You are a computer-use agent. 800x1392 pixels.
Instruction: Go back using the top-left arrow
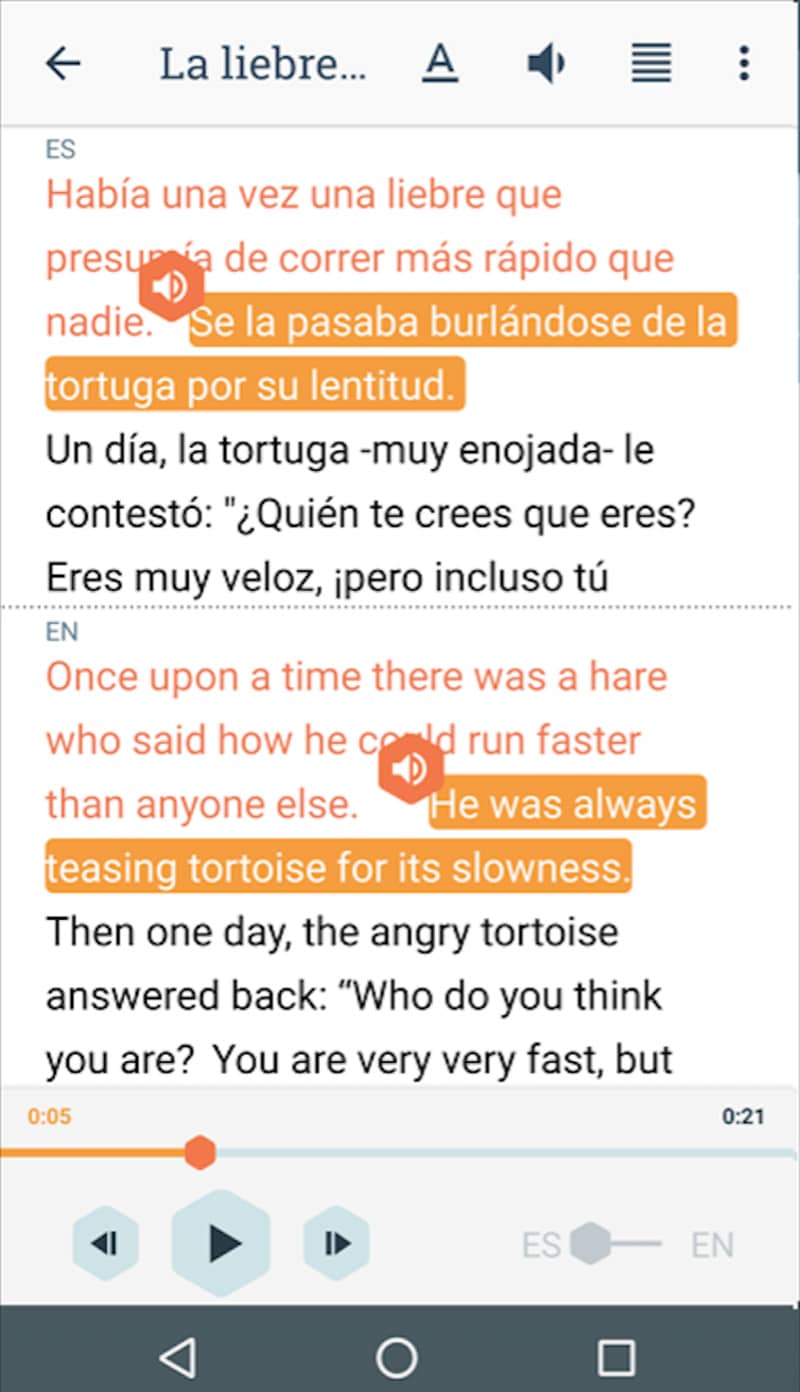pyautogui.click(x=63, y=64)
